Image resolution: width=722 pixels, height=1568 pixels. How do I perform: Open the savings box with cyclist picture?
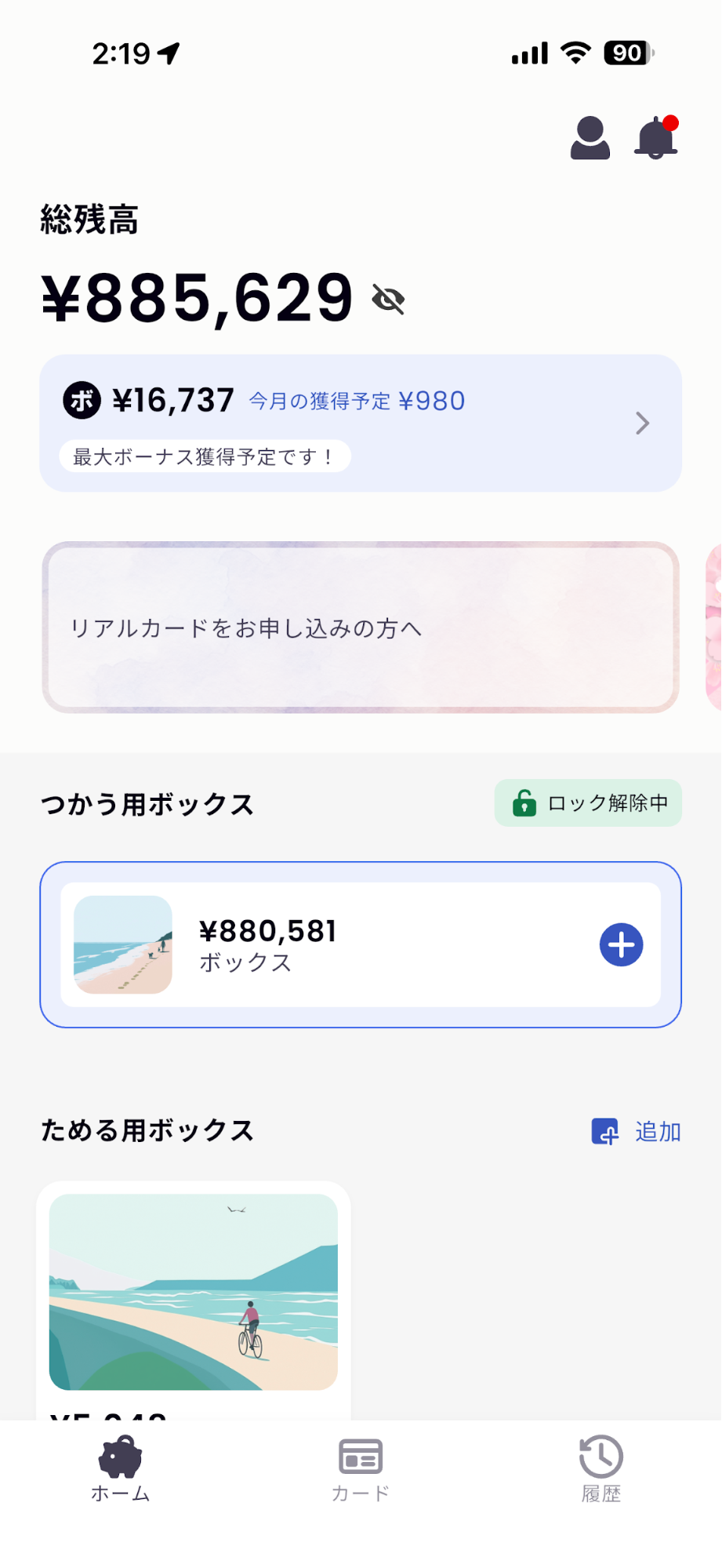click(194, 1292)
